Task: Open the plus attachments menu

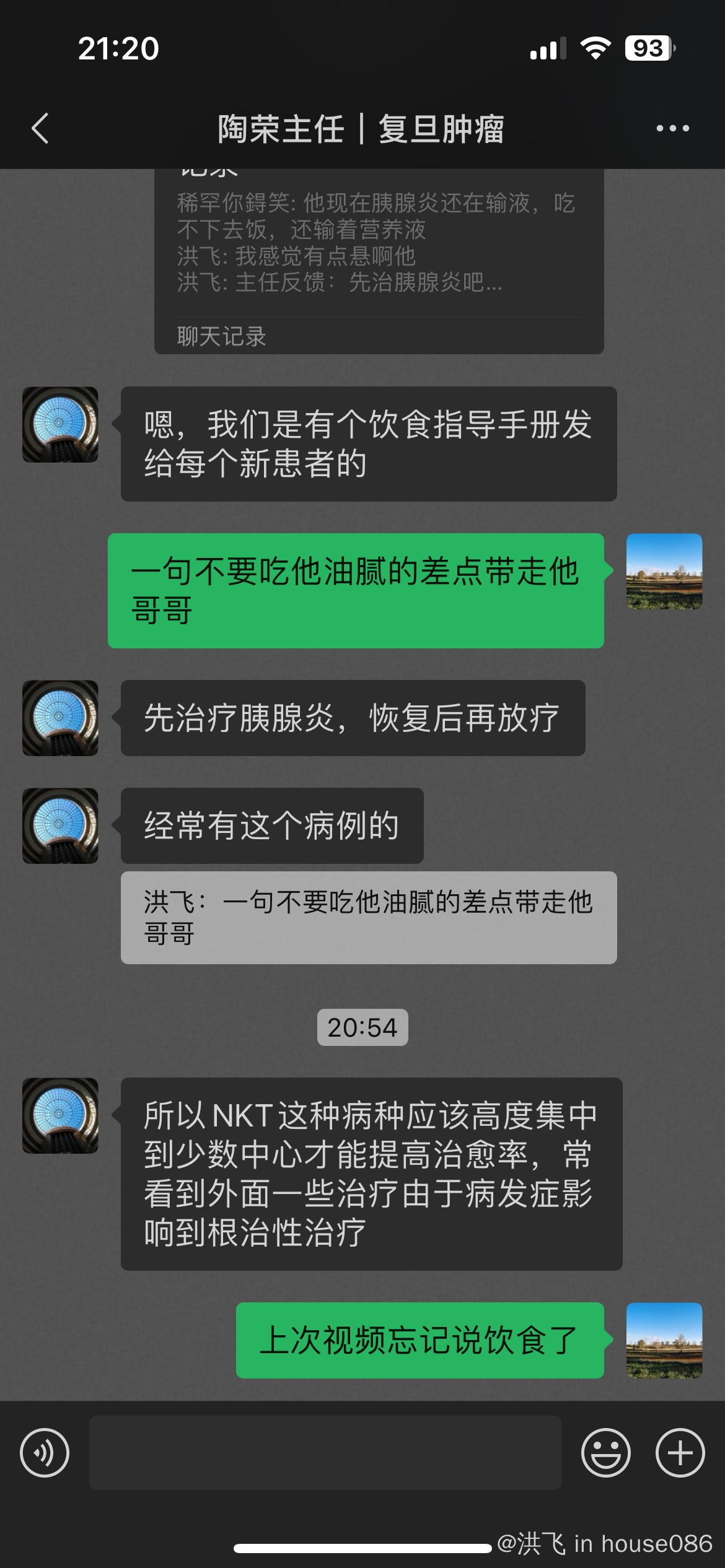Action: [680, 1452]
